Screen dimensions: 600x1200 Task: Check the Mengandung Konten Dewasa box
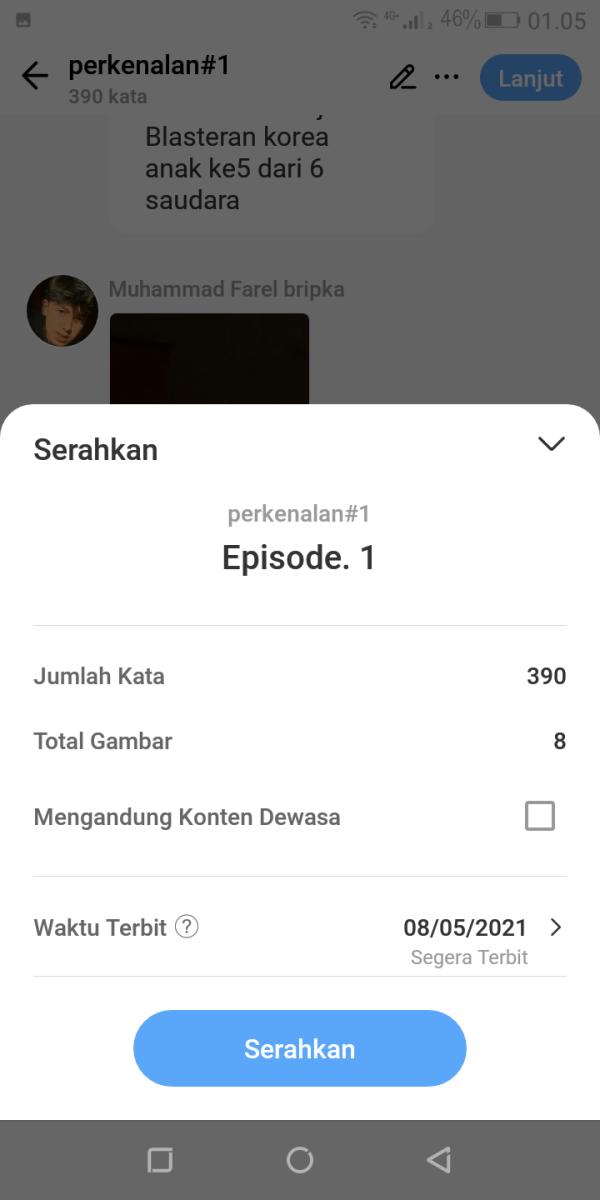pos(540,816)
